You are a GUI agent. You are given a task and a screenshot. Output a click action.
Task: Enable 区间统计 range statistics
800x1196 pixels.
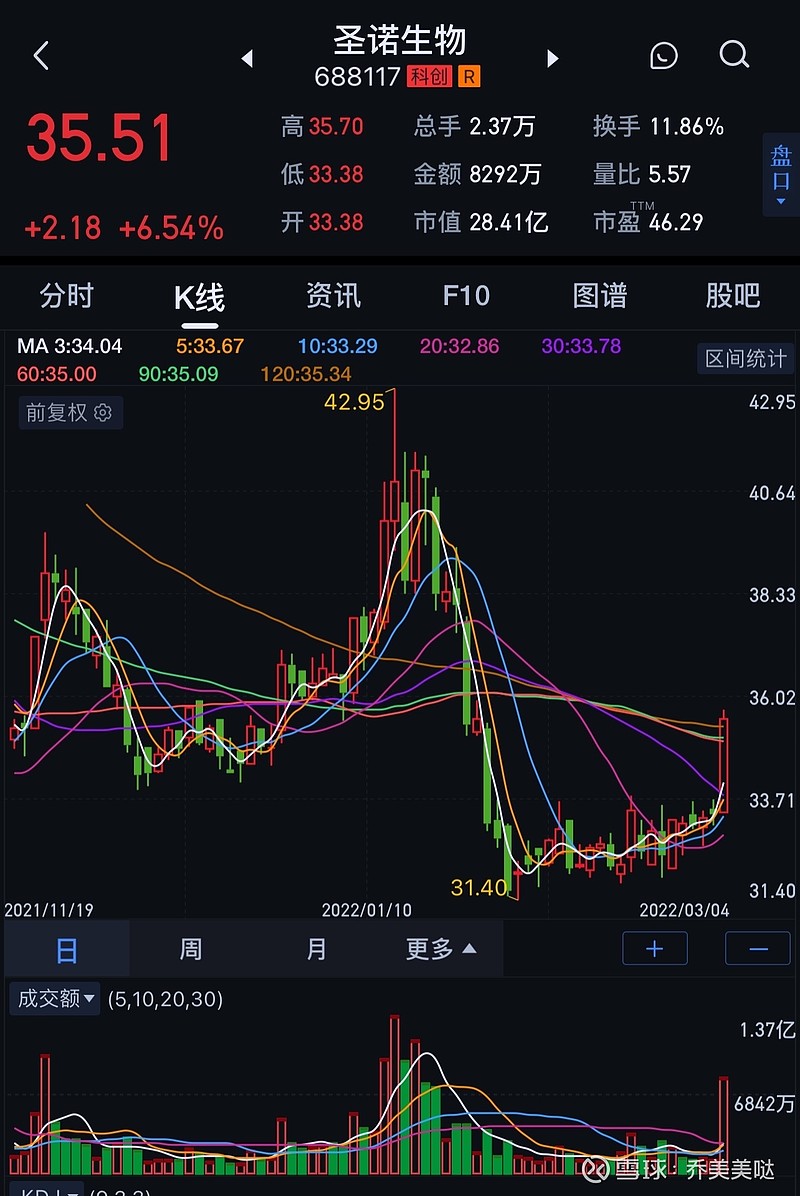click(x=745, y=359)
